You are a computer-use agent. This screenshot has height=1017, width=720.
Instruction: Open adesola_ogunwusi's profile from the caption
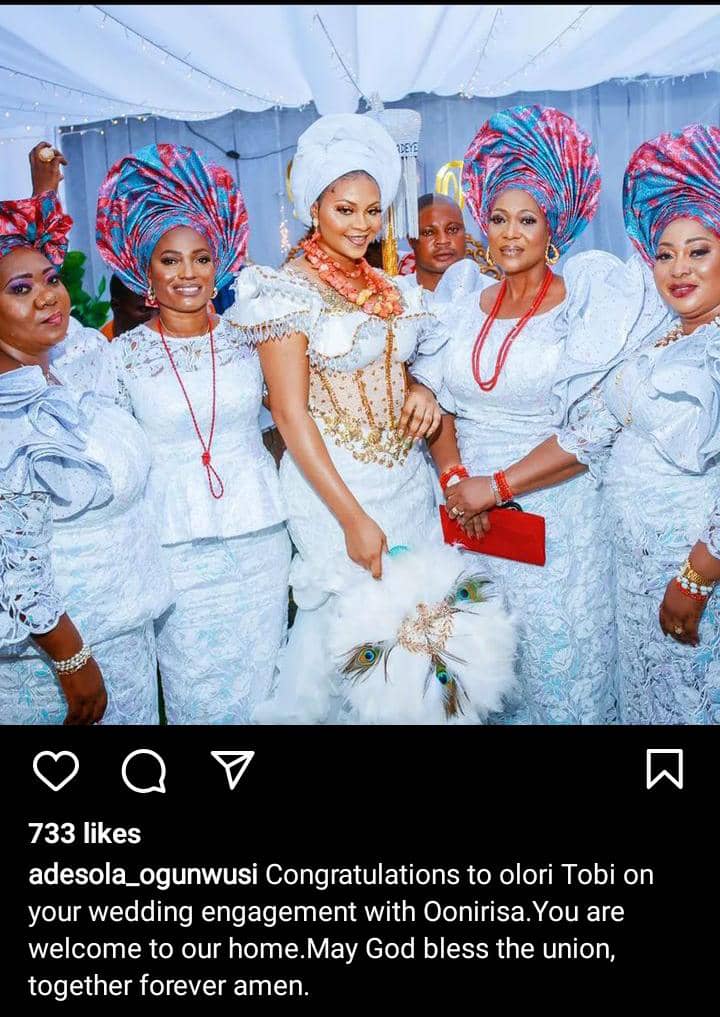pos(143,875)
